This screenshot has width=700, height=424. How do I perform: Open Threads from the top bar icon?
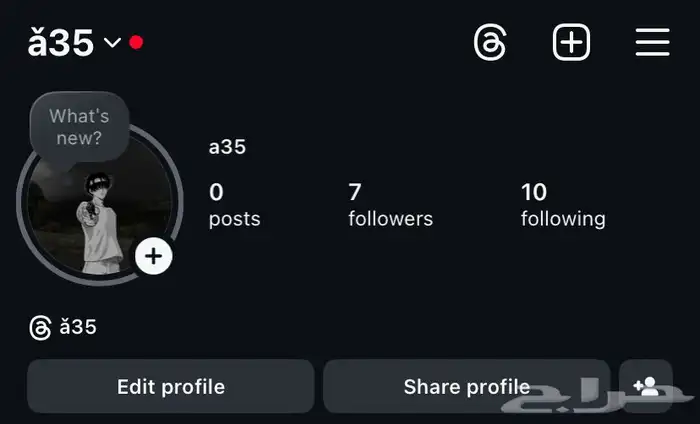(x=490, y=43)
